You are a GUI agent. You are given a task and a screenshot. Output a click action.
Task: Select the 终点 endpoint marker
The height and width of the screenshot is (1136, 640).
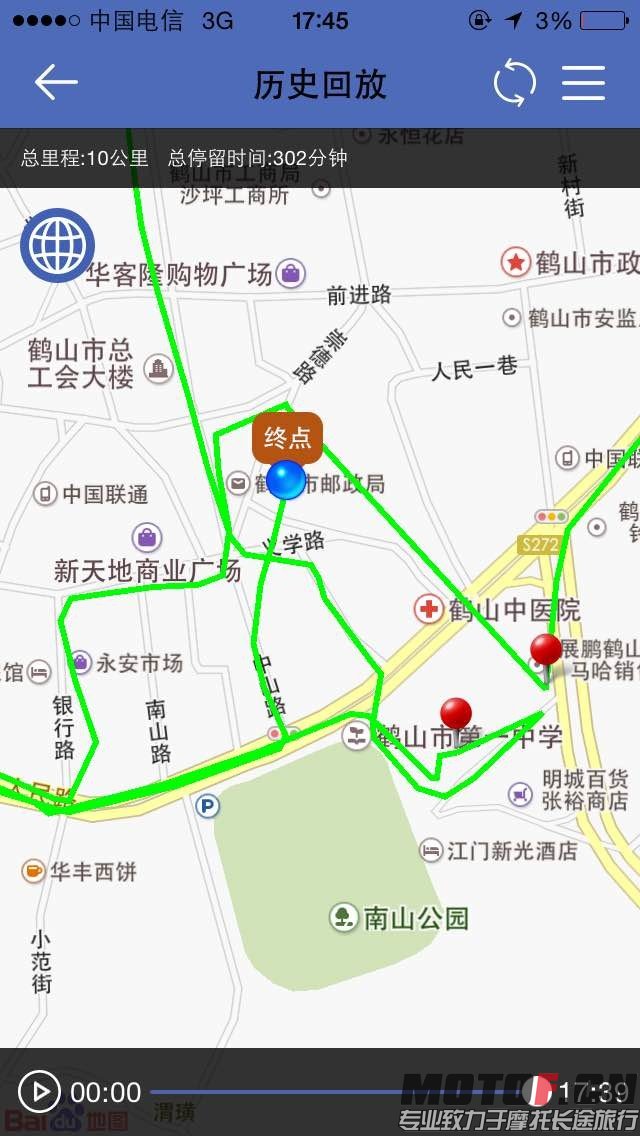[x=286, y=479]
